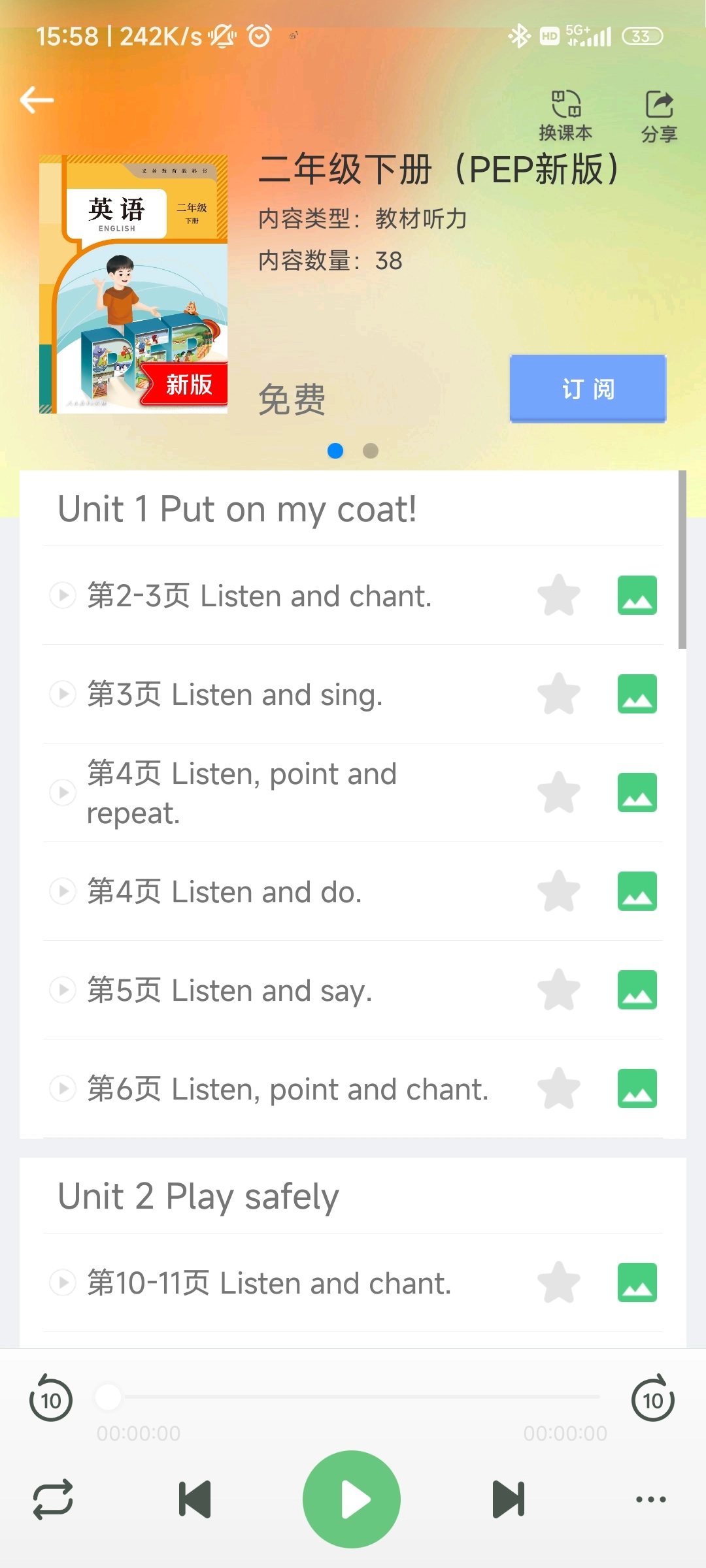Skip to the next track
Screen dimensions: 706x1568
point(509,1499)
